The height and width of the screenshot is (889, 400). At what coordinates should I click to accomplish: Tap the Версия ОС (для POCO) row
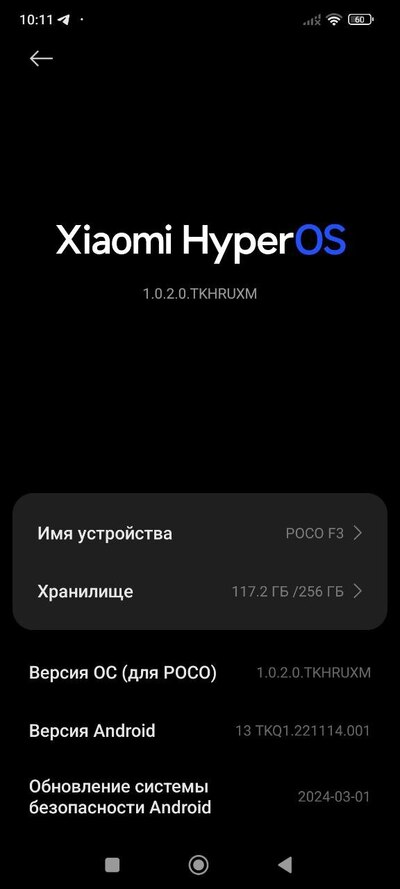(x=200, y=673)
